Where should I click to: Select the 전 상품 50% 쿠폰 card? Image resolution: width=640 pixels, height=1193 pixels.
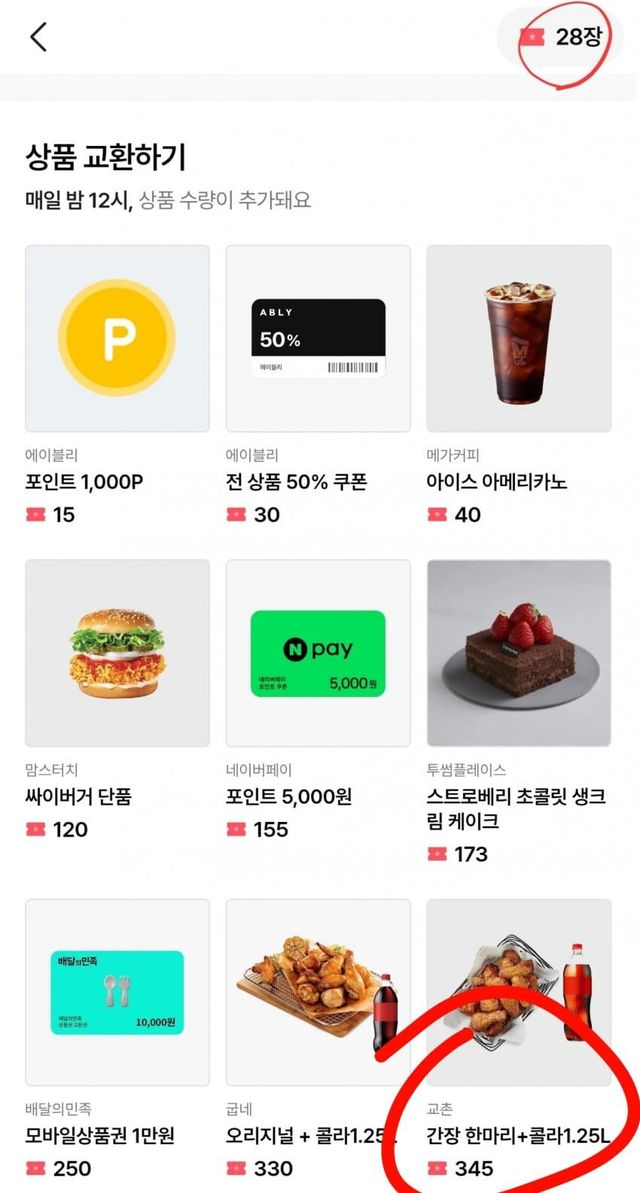318,338
